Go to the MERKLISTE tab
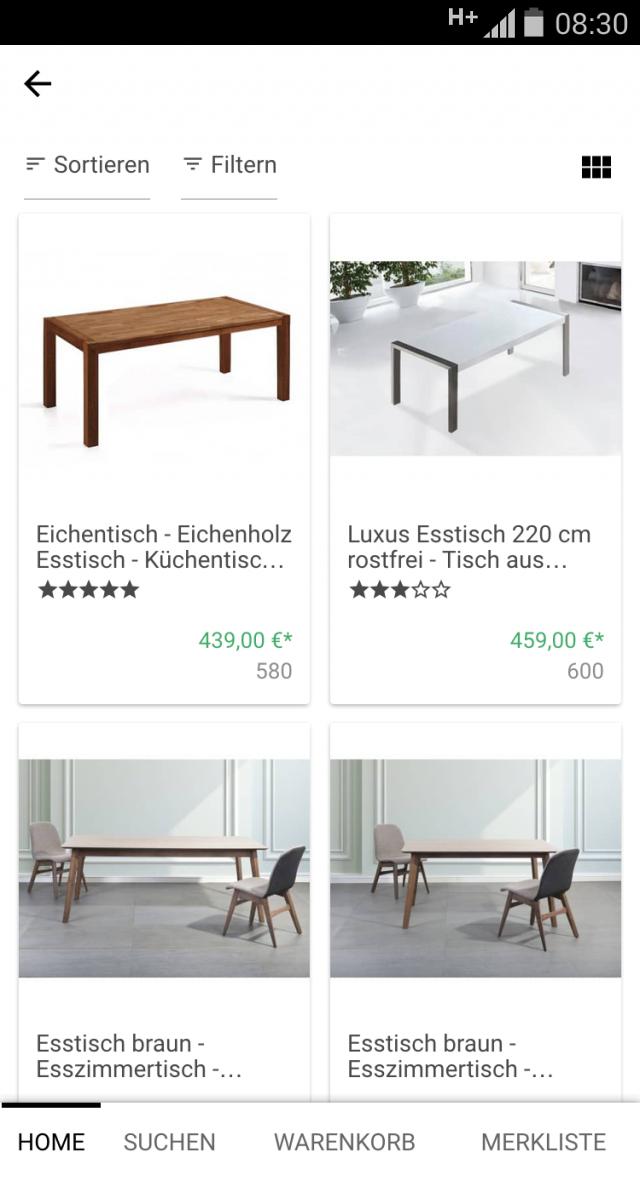Image resolution: width=640 pixels, height=1181 pixels. coord(543,1142)
